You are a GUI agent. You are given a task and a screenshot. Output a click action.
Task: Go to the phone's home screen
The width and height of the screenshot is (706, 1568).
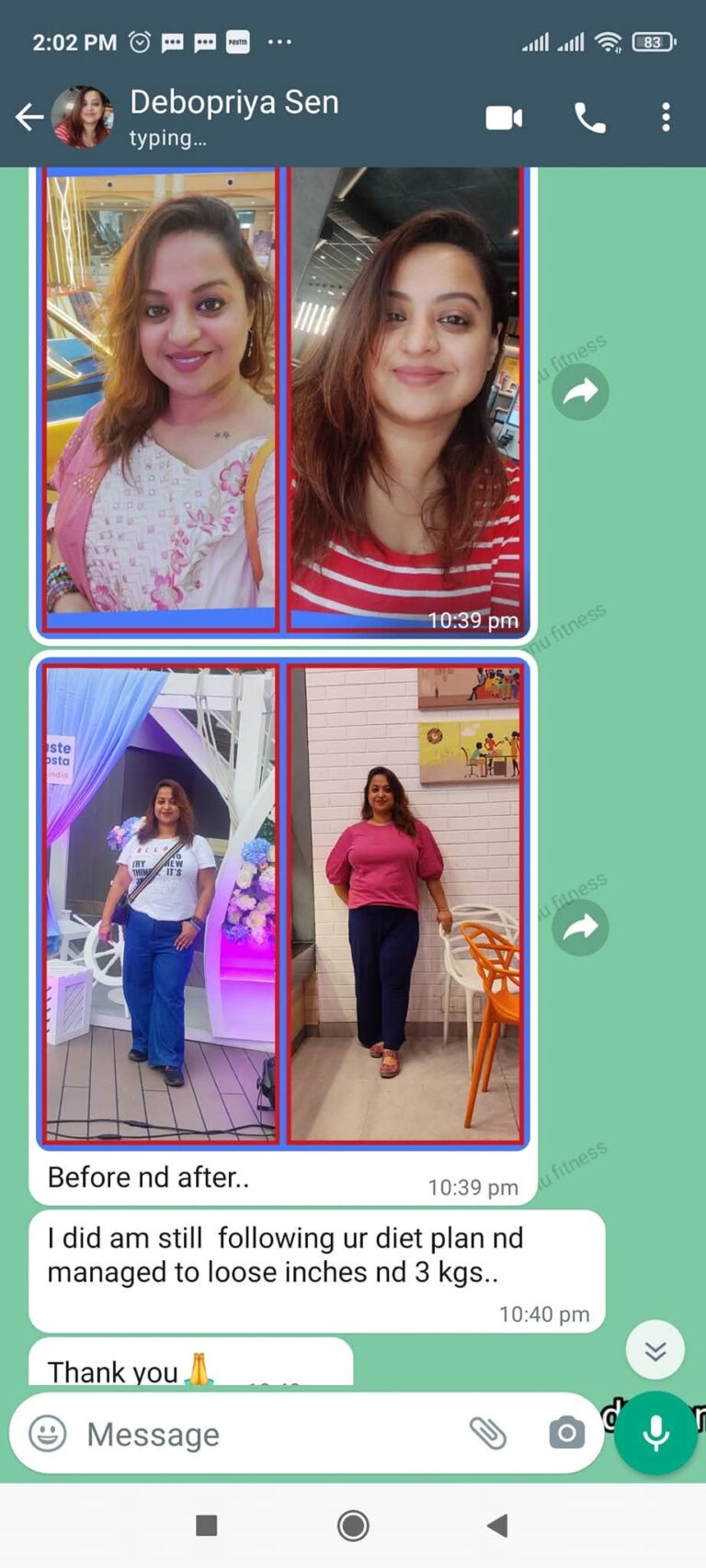coord(353,1526)
